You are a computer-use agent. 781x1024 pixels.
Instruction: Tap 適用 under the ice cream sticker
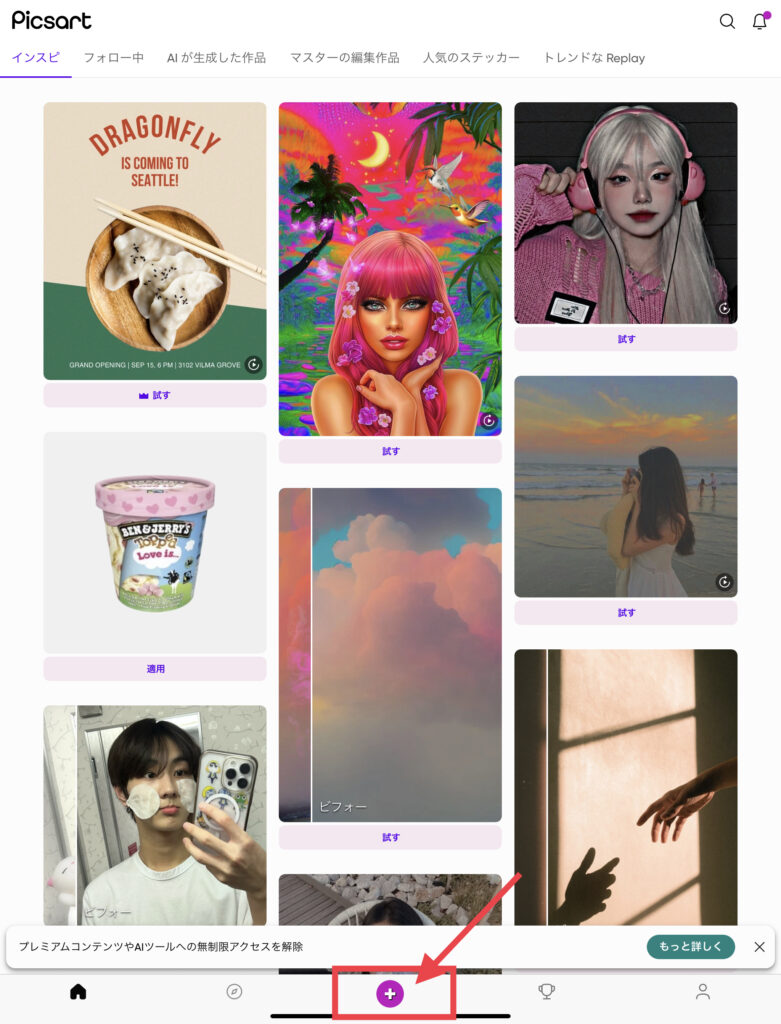pyautogui.click(x=155, y=669)
